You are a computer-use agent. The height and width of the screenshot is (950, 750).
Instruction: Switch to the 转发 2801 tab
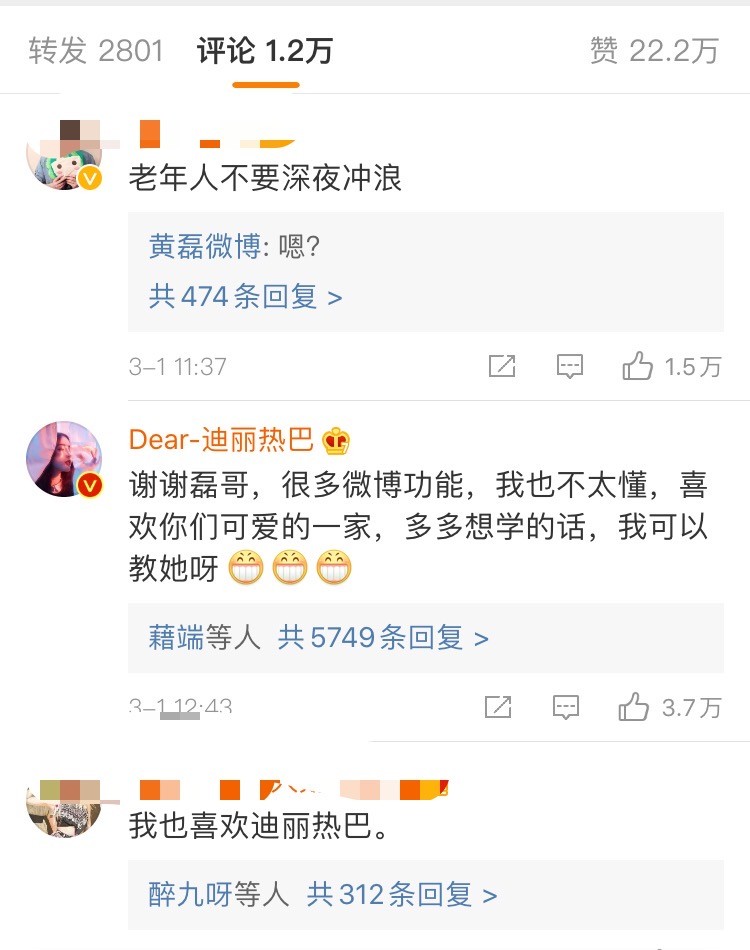(95, 51)
